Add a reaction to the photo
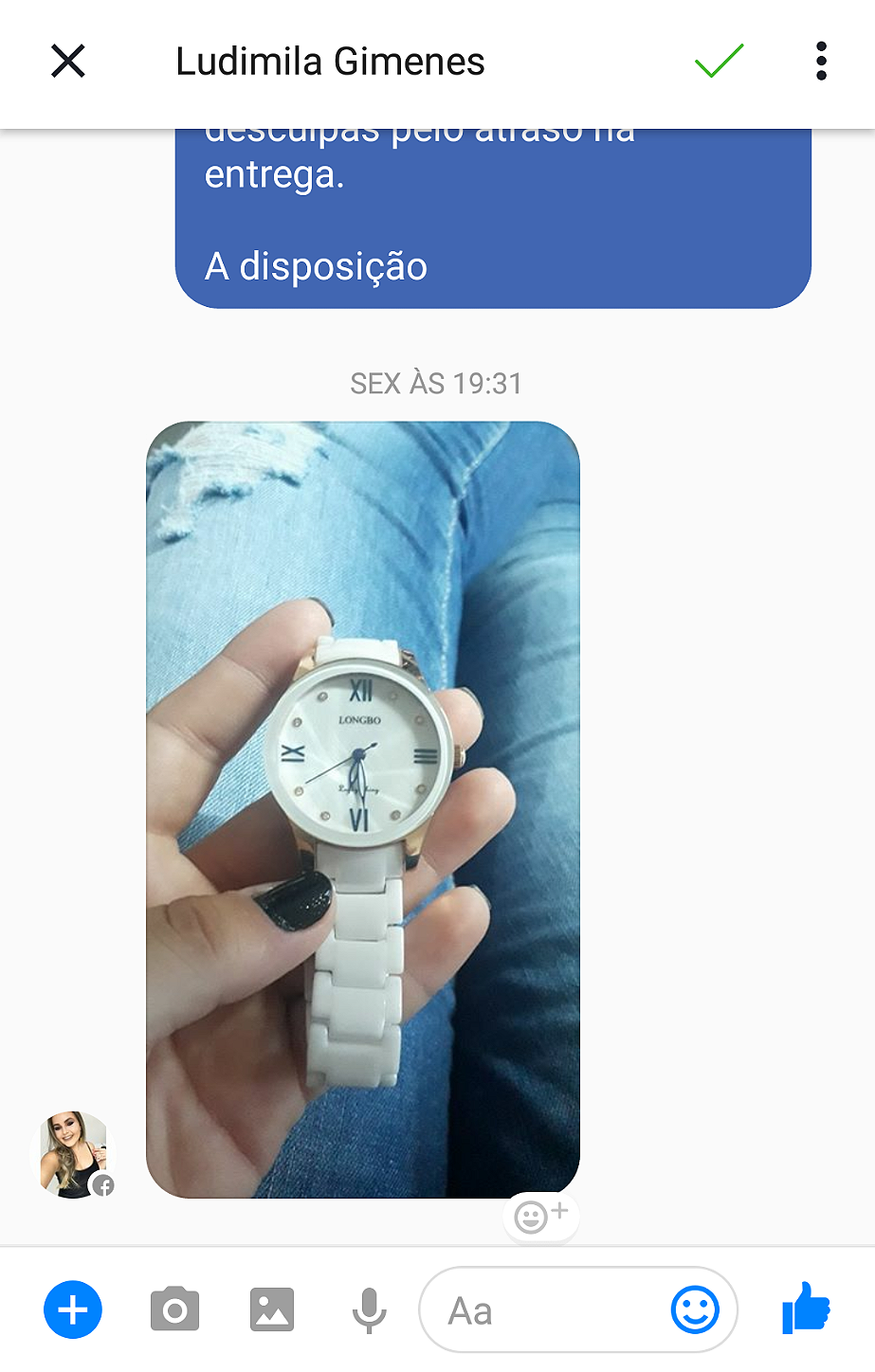Screen dimensions: 875x1372 click(x=540, y=1216)
